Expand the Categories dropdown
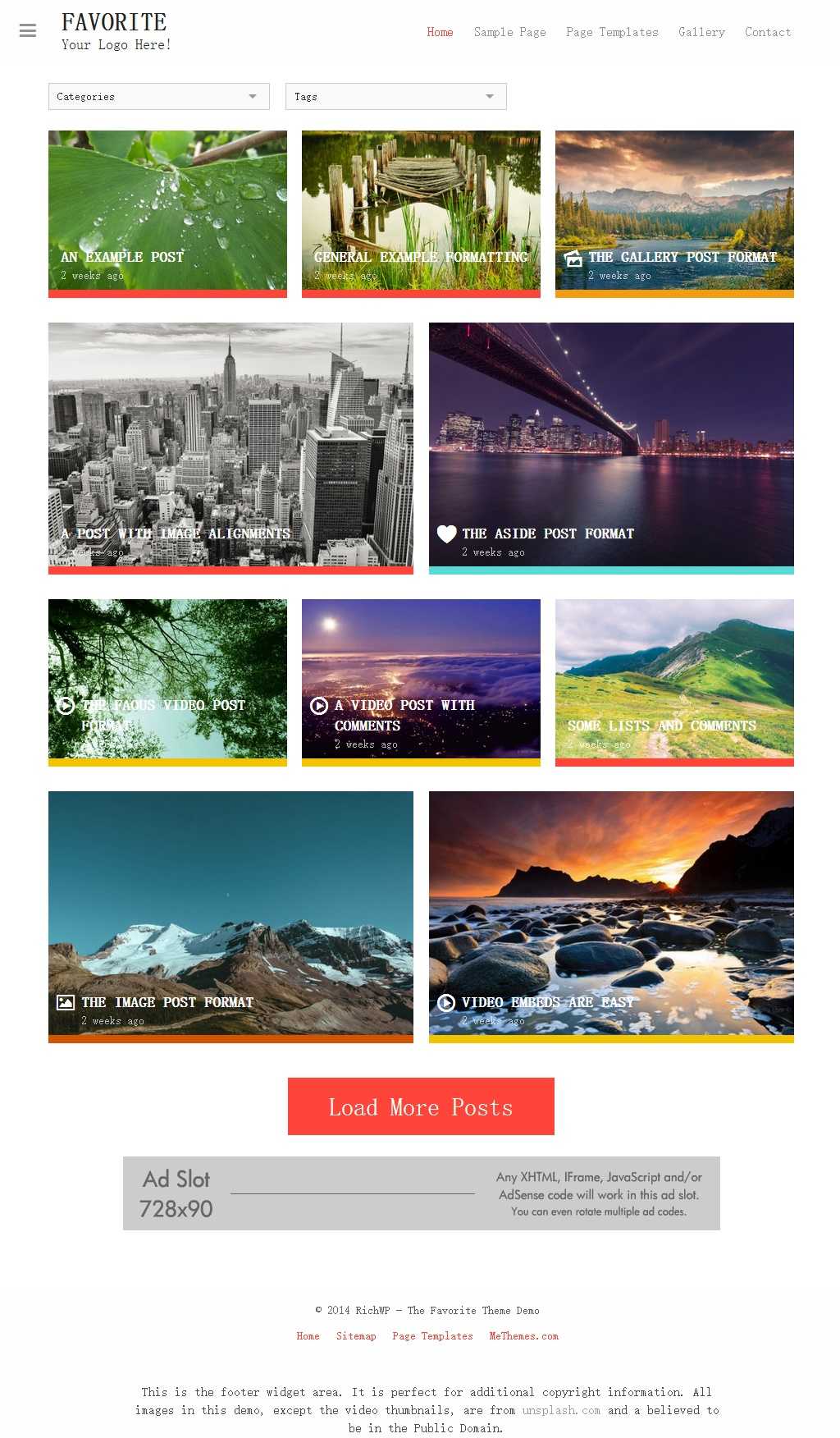Image resolution: width=840 pixels, height=1438 pixels. click(x=159, y=96)
